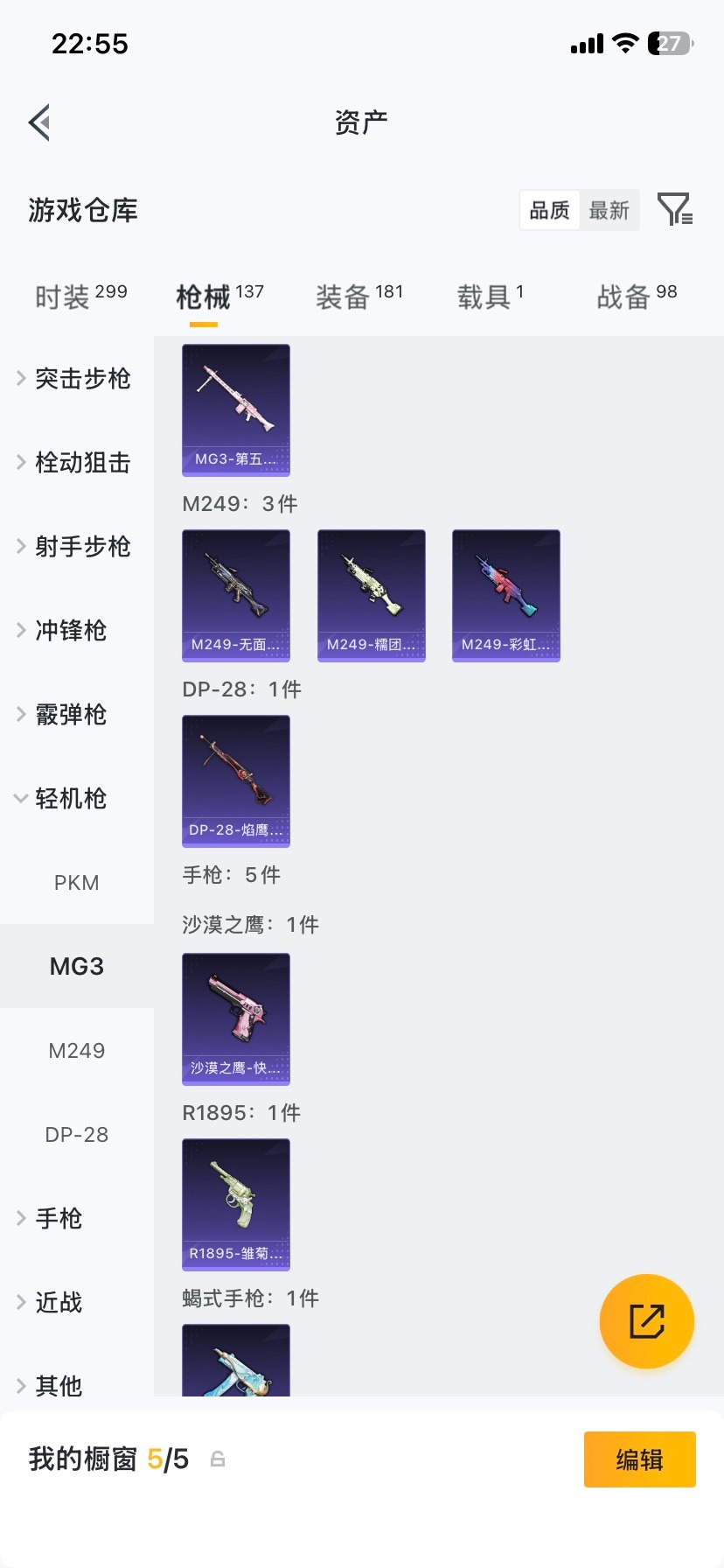Image resolution: width=724 pixels, height=1568 pixels.
Task: Tap the back arrow icon
Action: 38,122
